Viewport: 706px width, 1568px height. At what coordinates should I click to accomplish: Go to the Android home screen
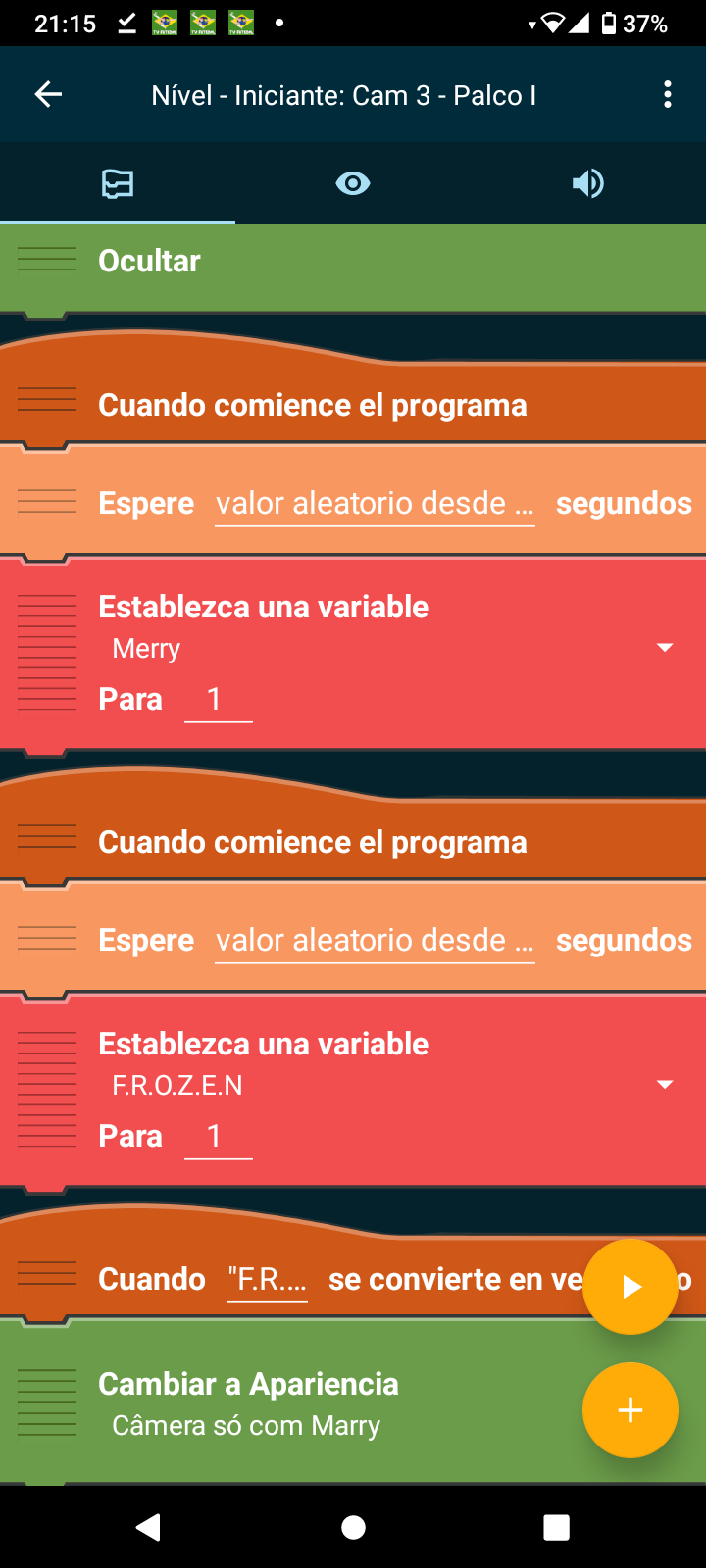point(353,1527)
